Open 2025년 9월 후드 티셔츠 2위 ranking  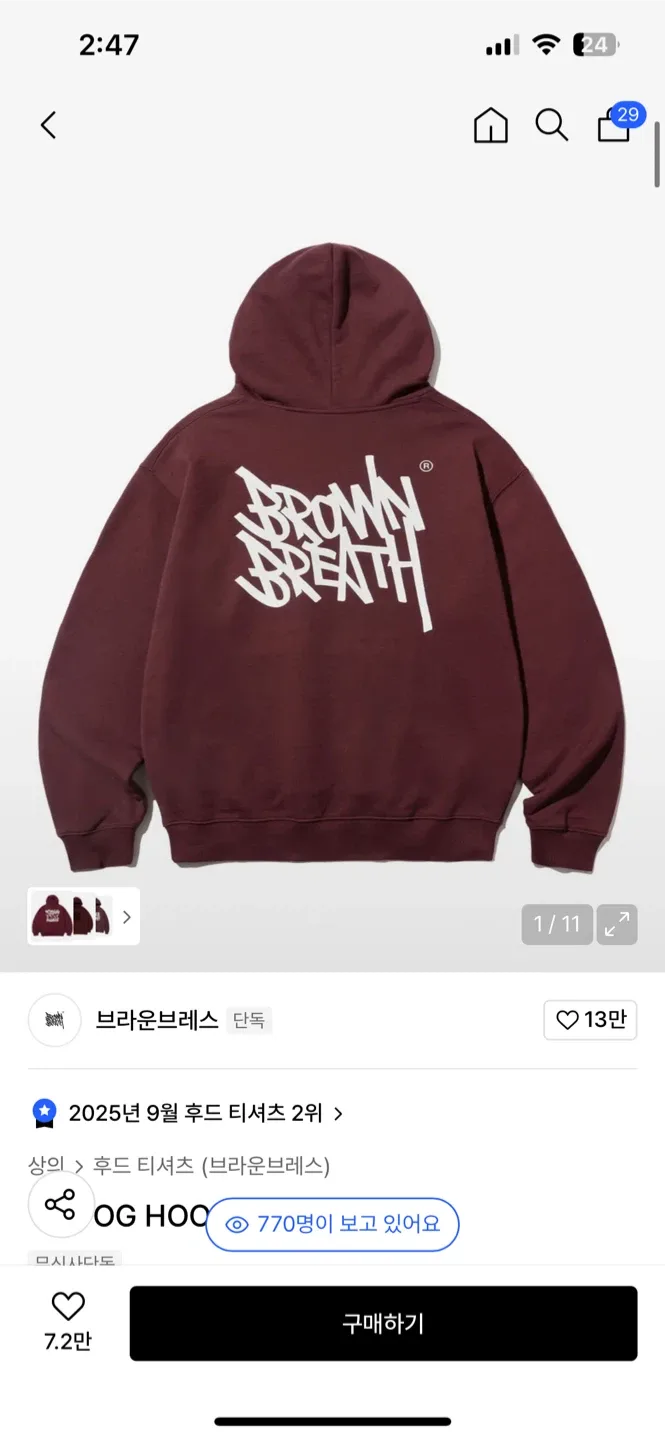[x=188, y=1113]
